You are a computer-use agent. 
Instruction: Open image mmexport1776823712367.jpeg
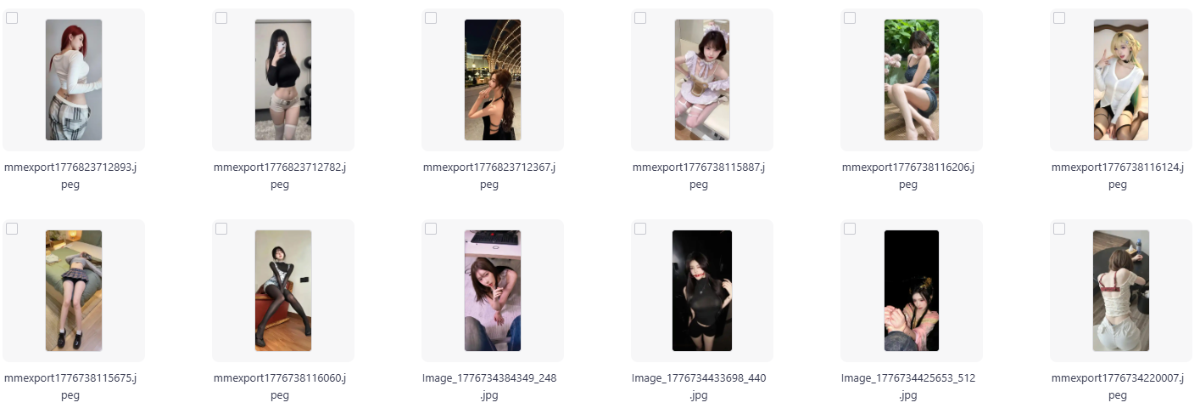[x=492, y=80]
